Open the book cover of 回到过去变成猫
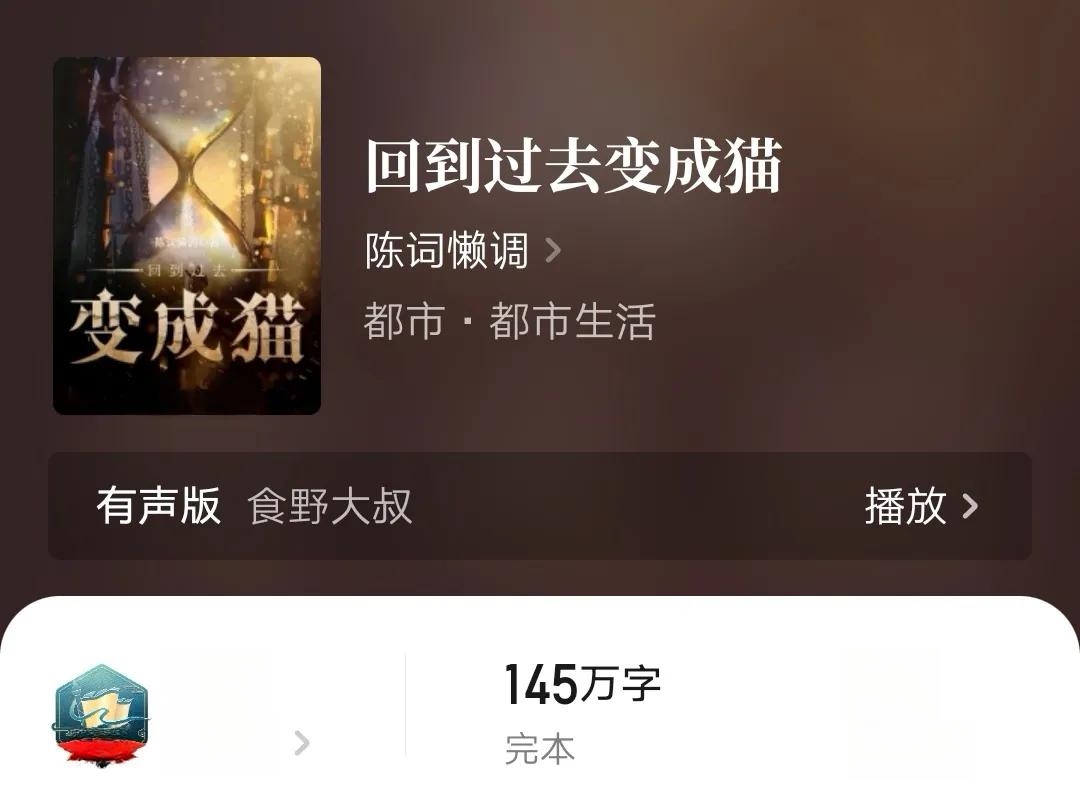The width and height of the screenshot is (1080, 809). [x=187, y=236]
